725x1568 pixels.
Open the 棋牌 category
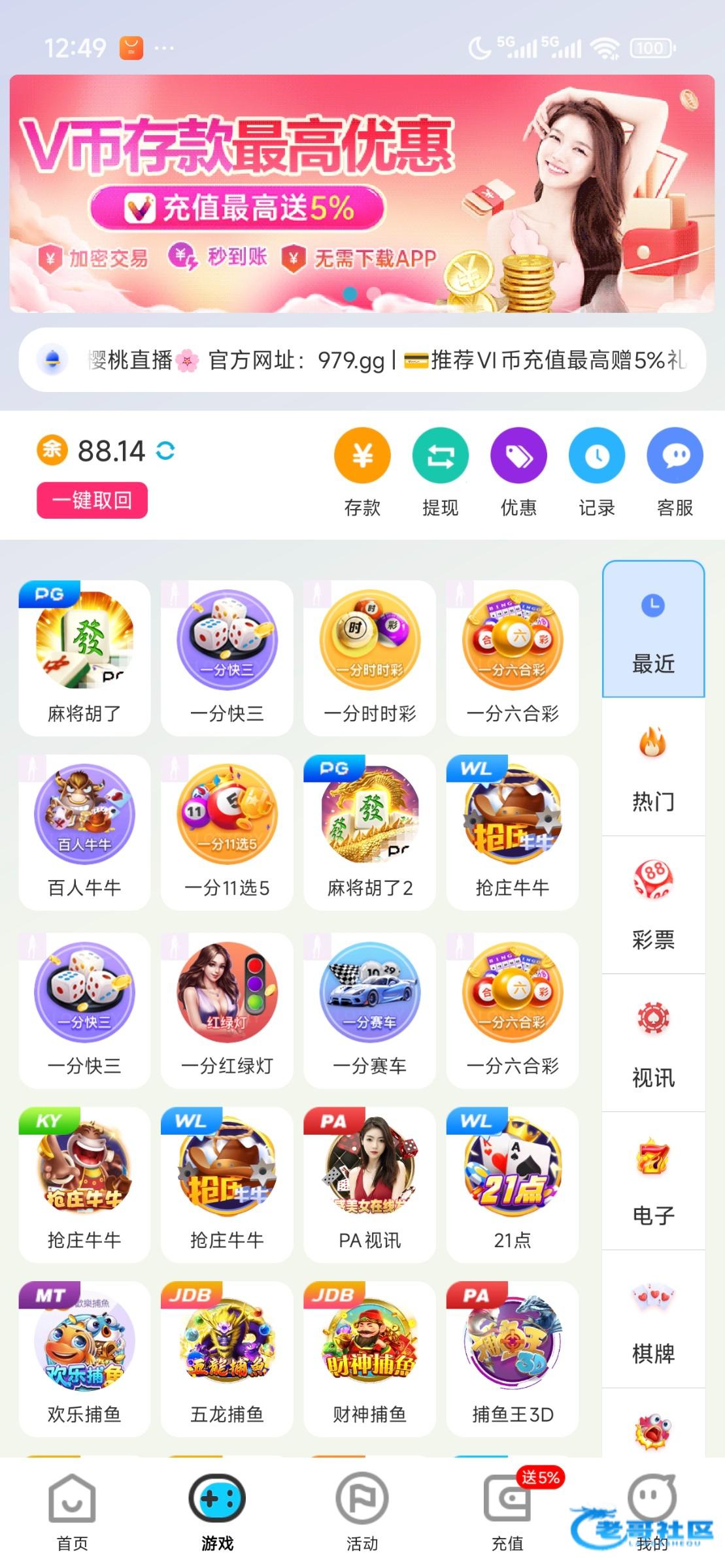point(653,1320)
